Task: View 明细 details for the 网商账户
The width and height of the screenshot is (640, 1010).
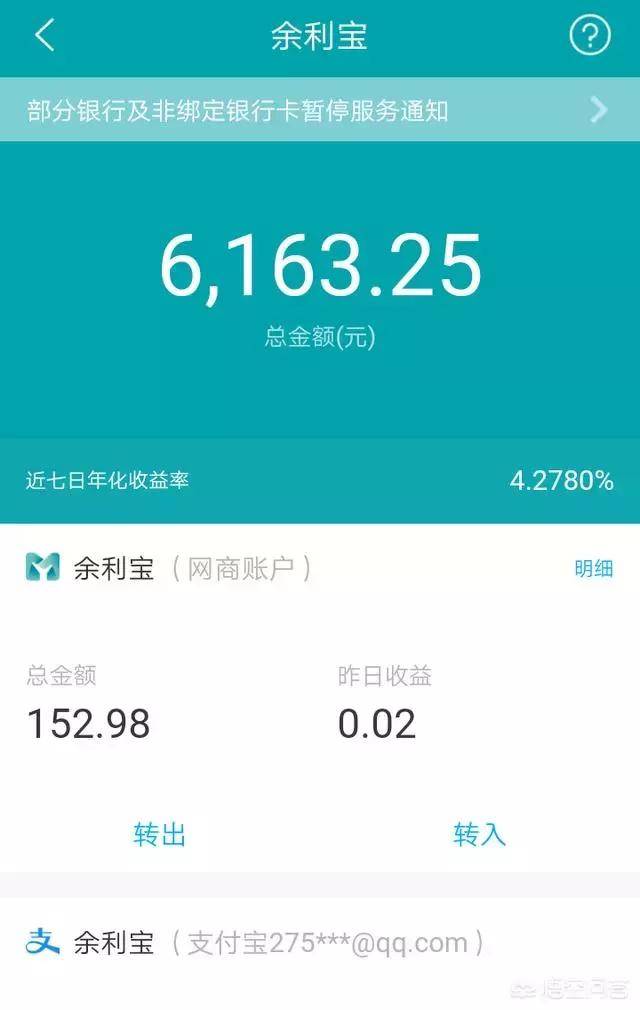Action: pyautogui.click(x=593, y=569)
